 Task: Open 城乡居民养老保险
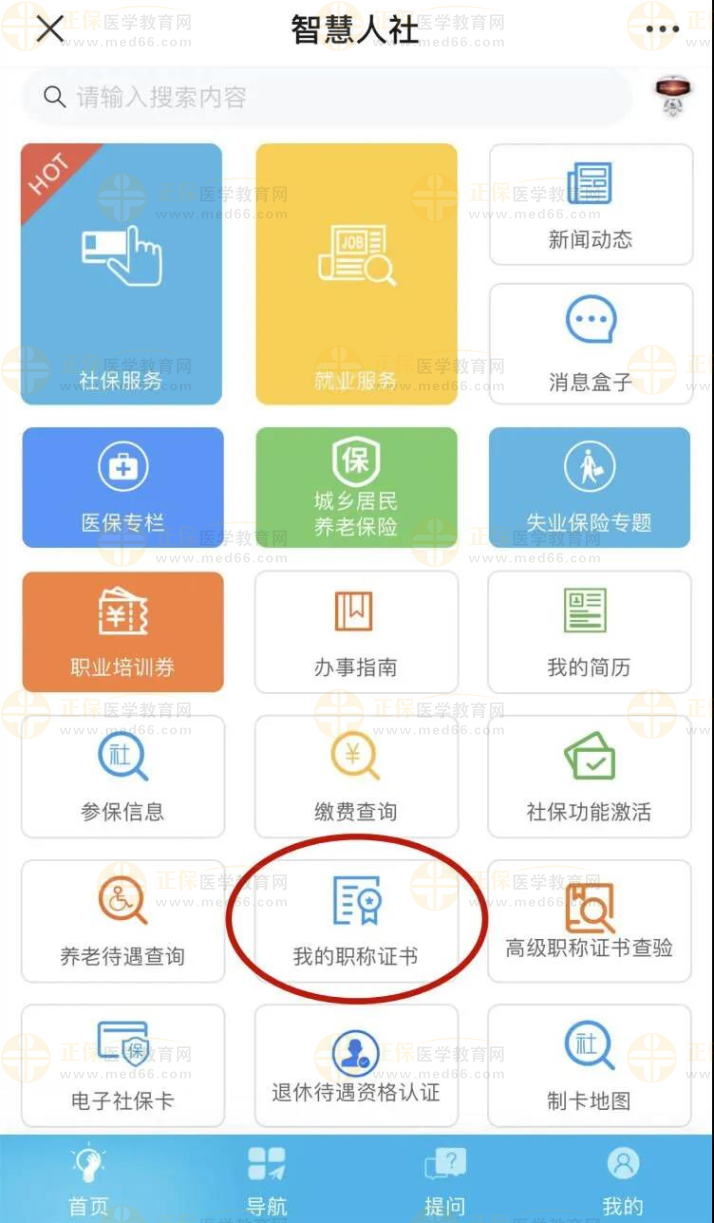[356, 487]
